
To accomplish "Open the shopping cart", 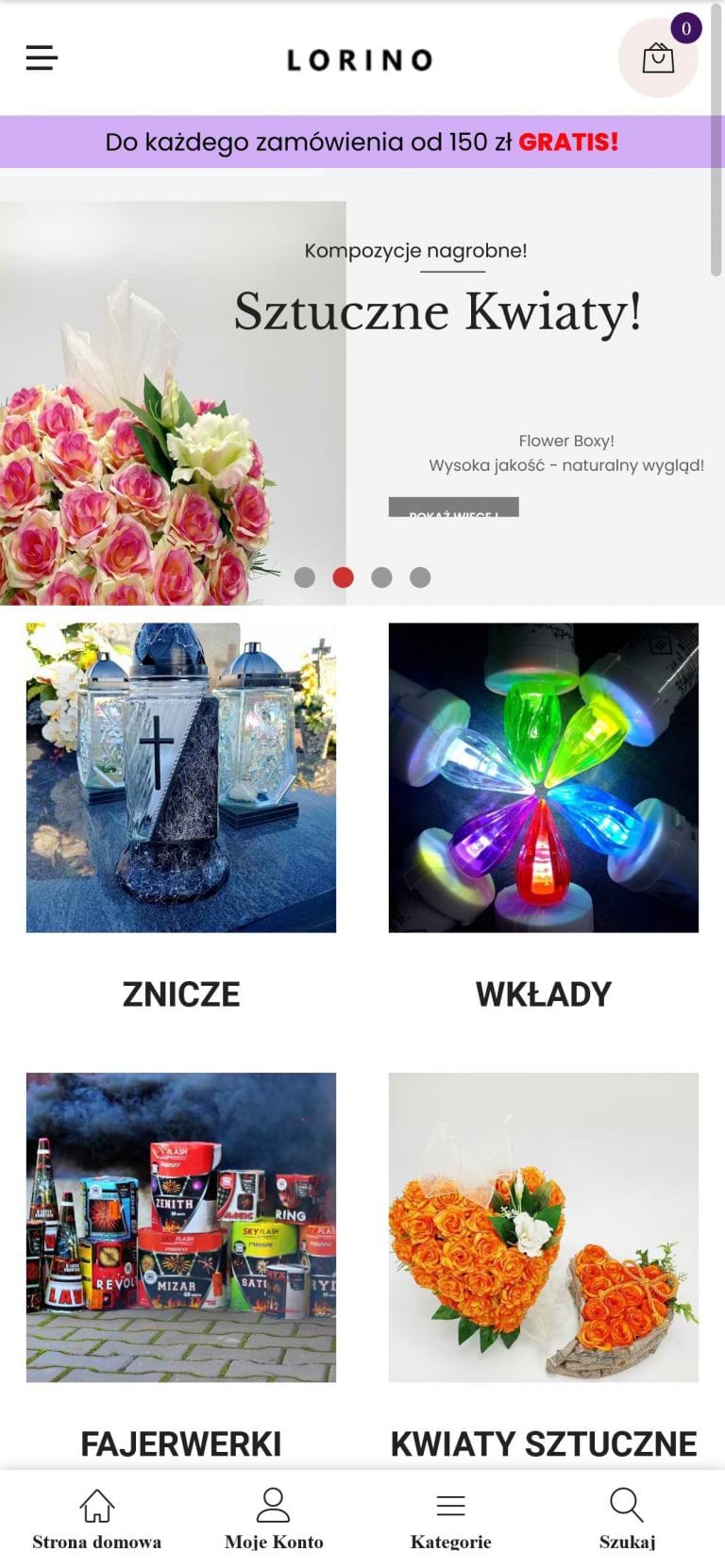I will [x=658, y=58].
